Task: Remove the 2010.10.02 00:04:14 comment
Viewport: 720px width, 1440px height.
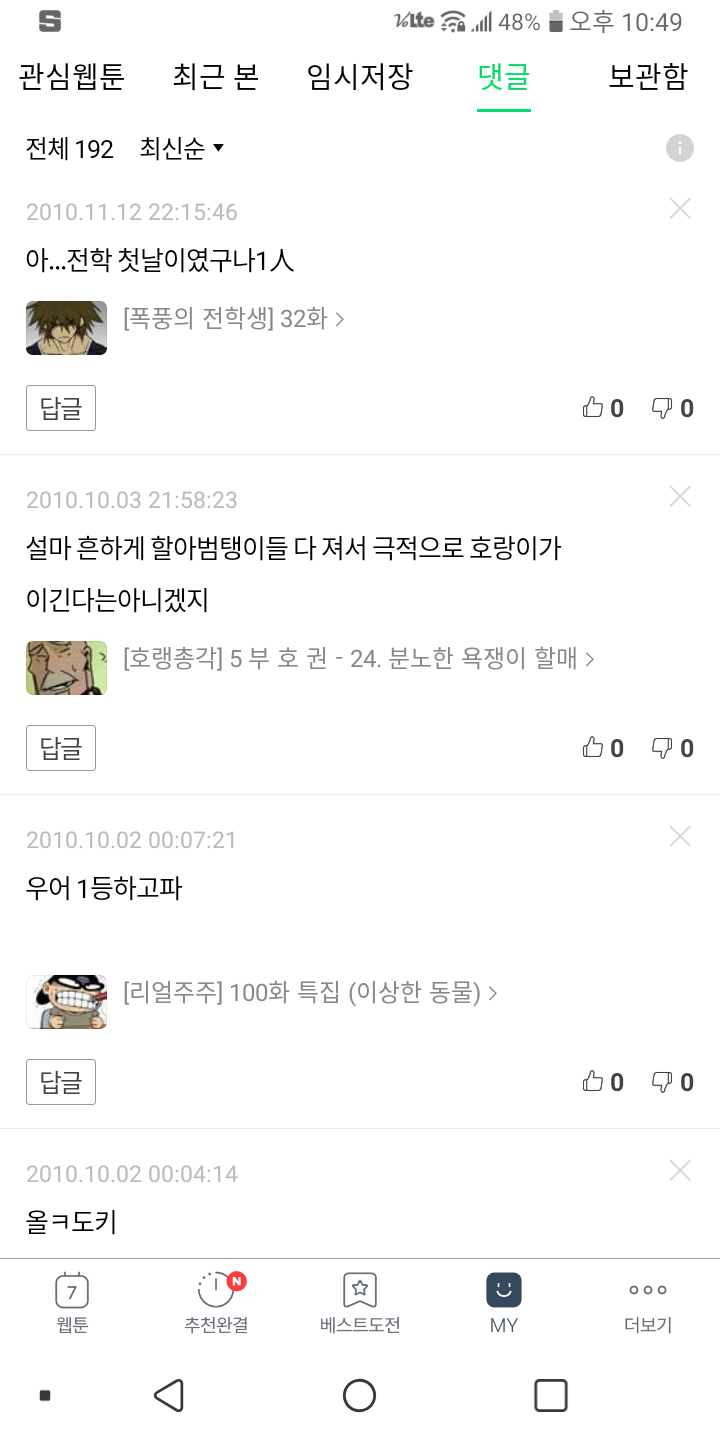Action: pyautogui.click(x=680, y=1171)
